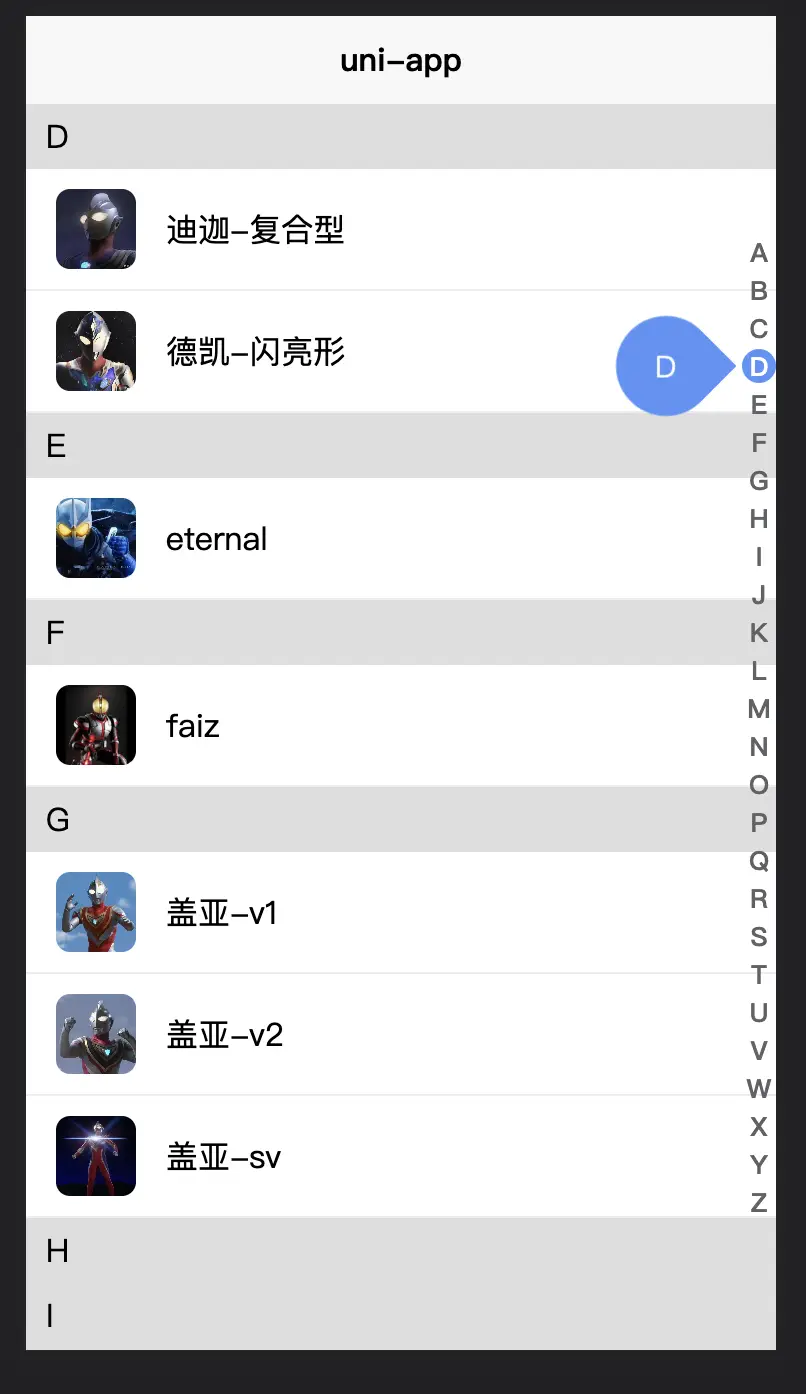Viewport: 806px width, 1394px height.
Task: Jump to letter A in the index bar
Action: point(759,253)
